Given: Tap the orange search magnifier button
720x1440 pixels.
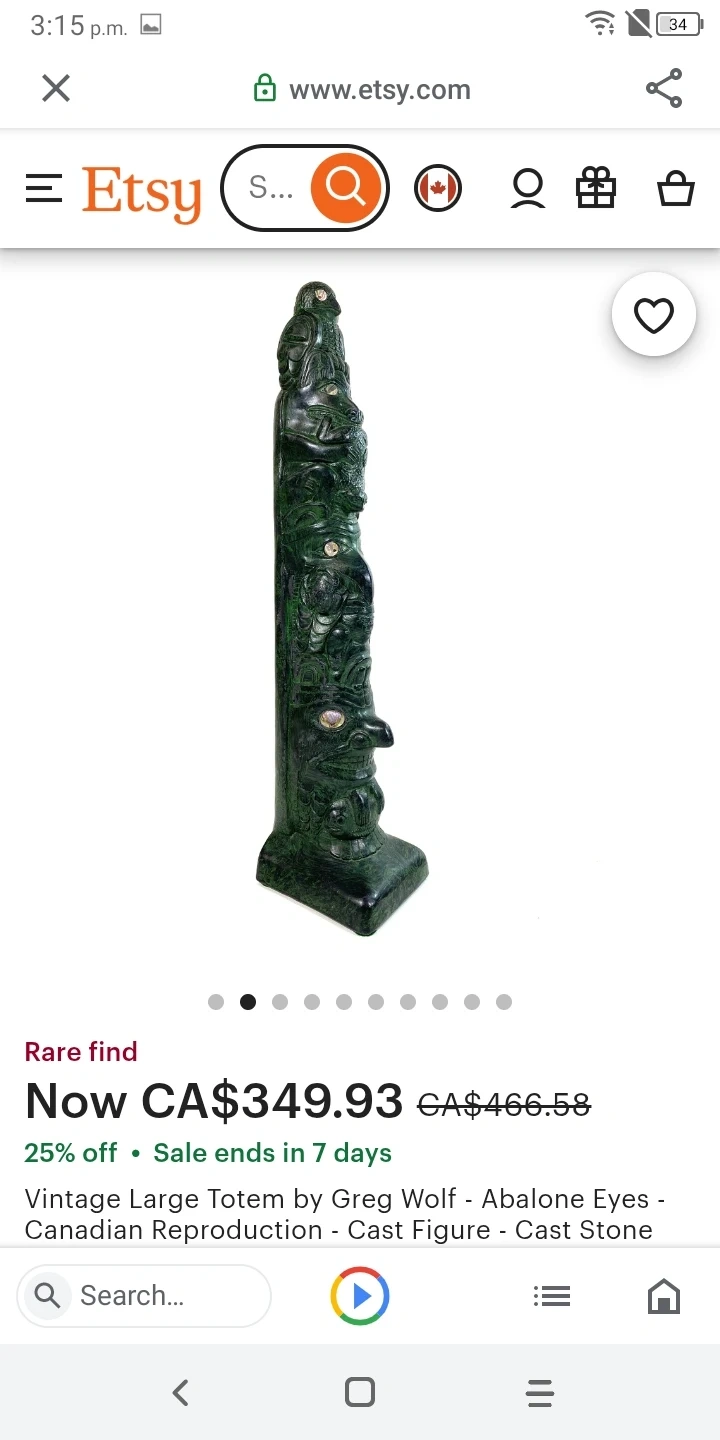Looking at the screenshot, I should pos(345,188).
